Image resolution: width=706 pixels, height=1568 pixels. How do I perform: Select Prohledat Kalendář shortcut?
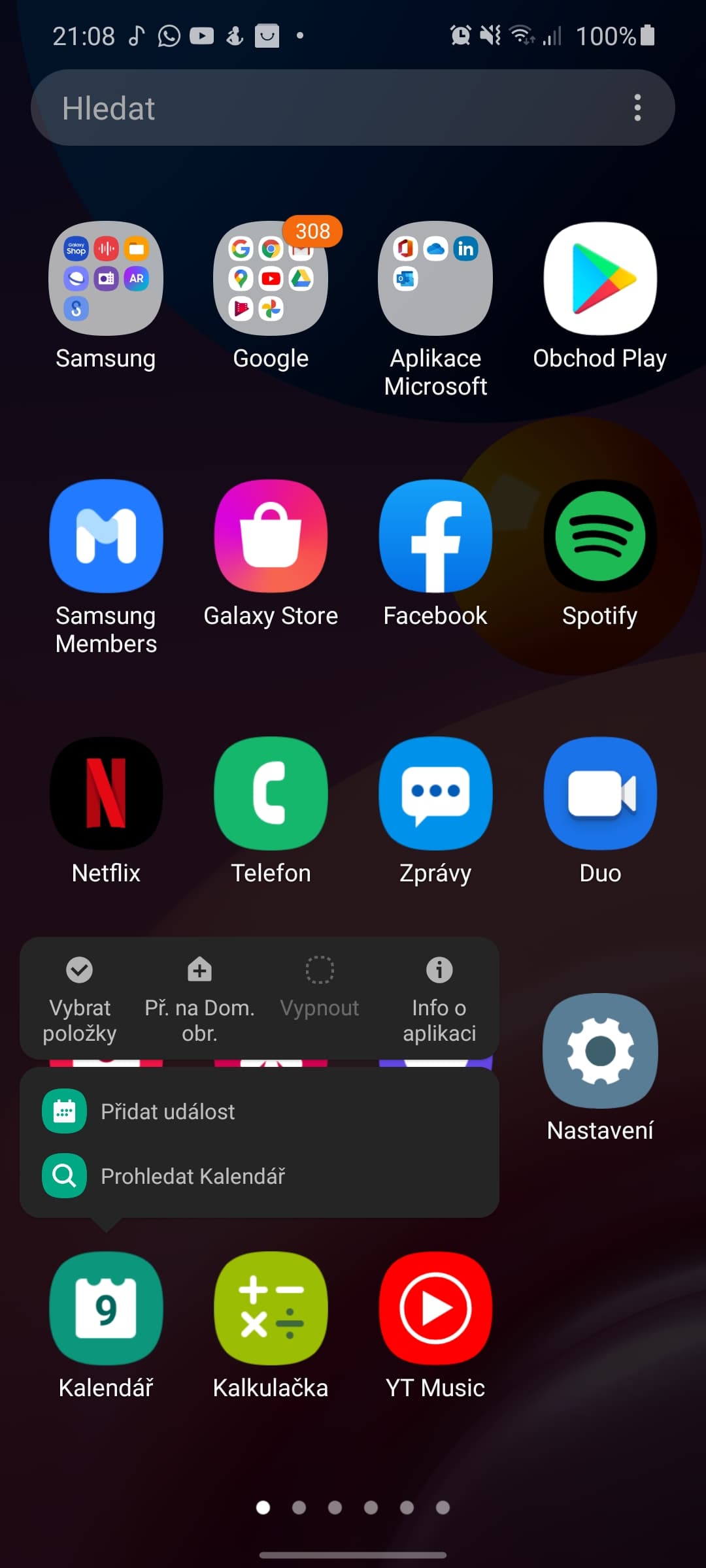193,1176
